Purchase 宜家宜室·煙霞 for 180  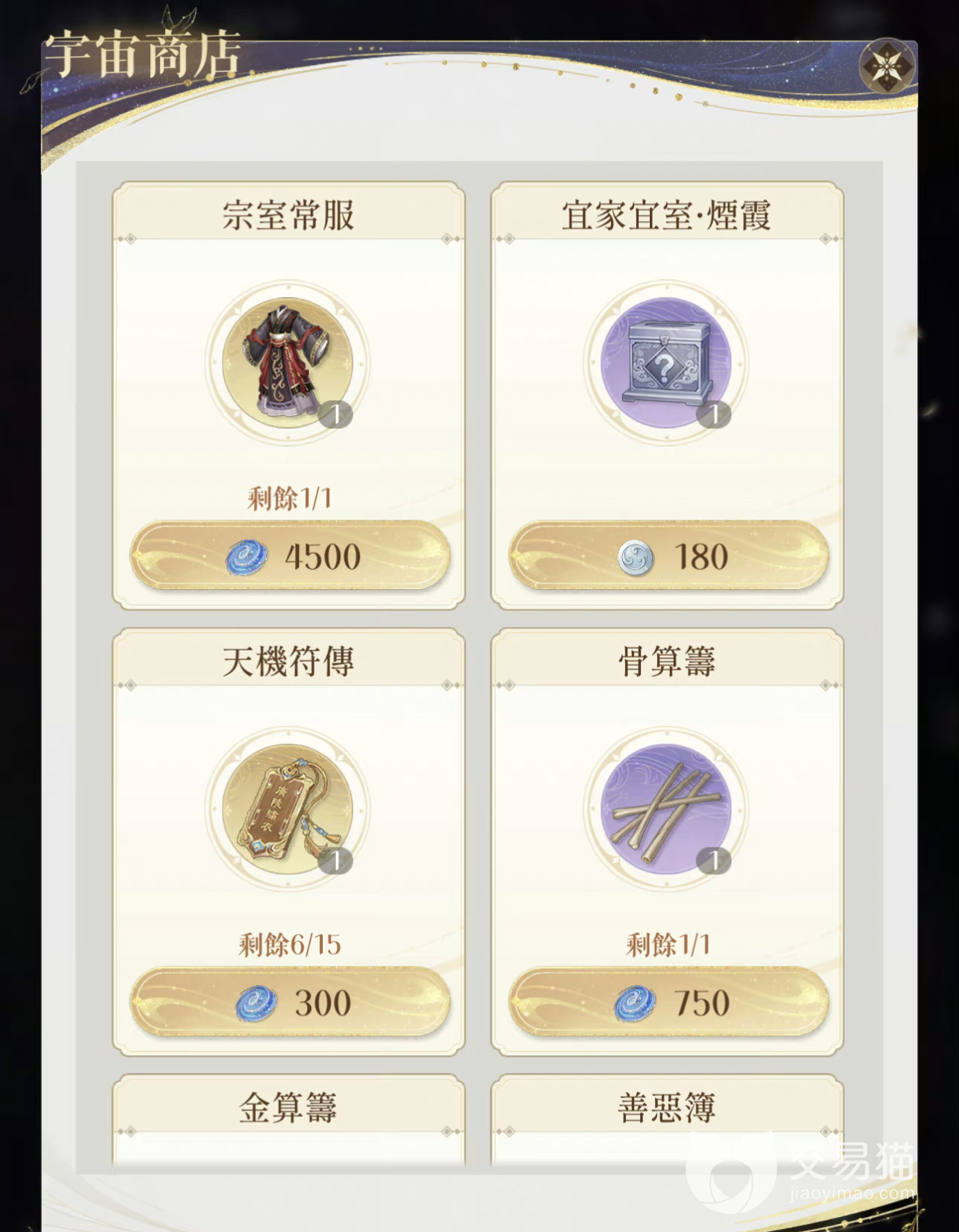click(668, 556)
